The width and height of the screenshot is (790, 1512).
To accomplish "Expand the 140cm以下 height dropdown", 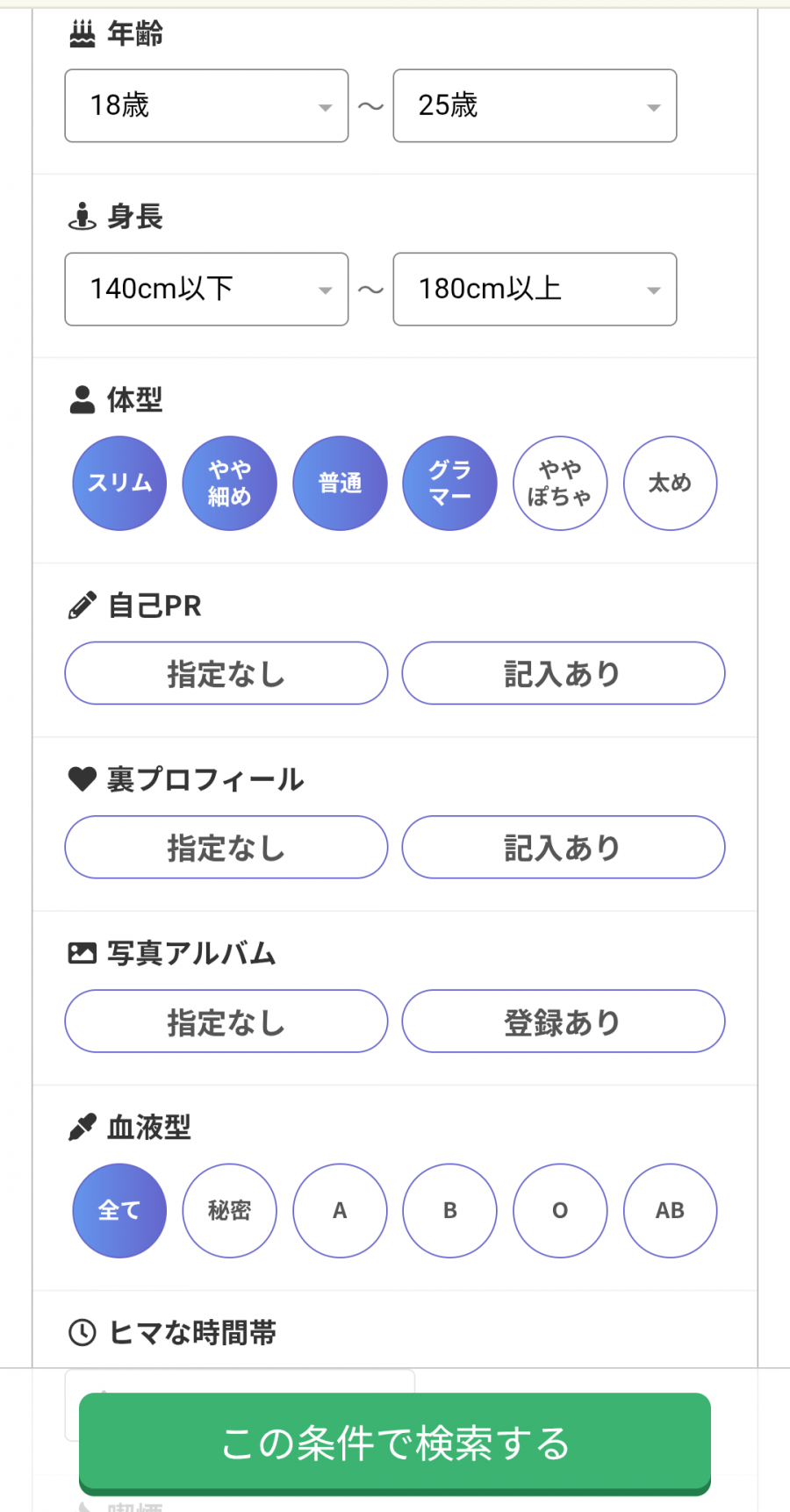I will [x=205, y=289].
